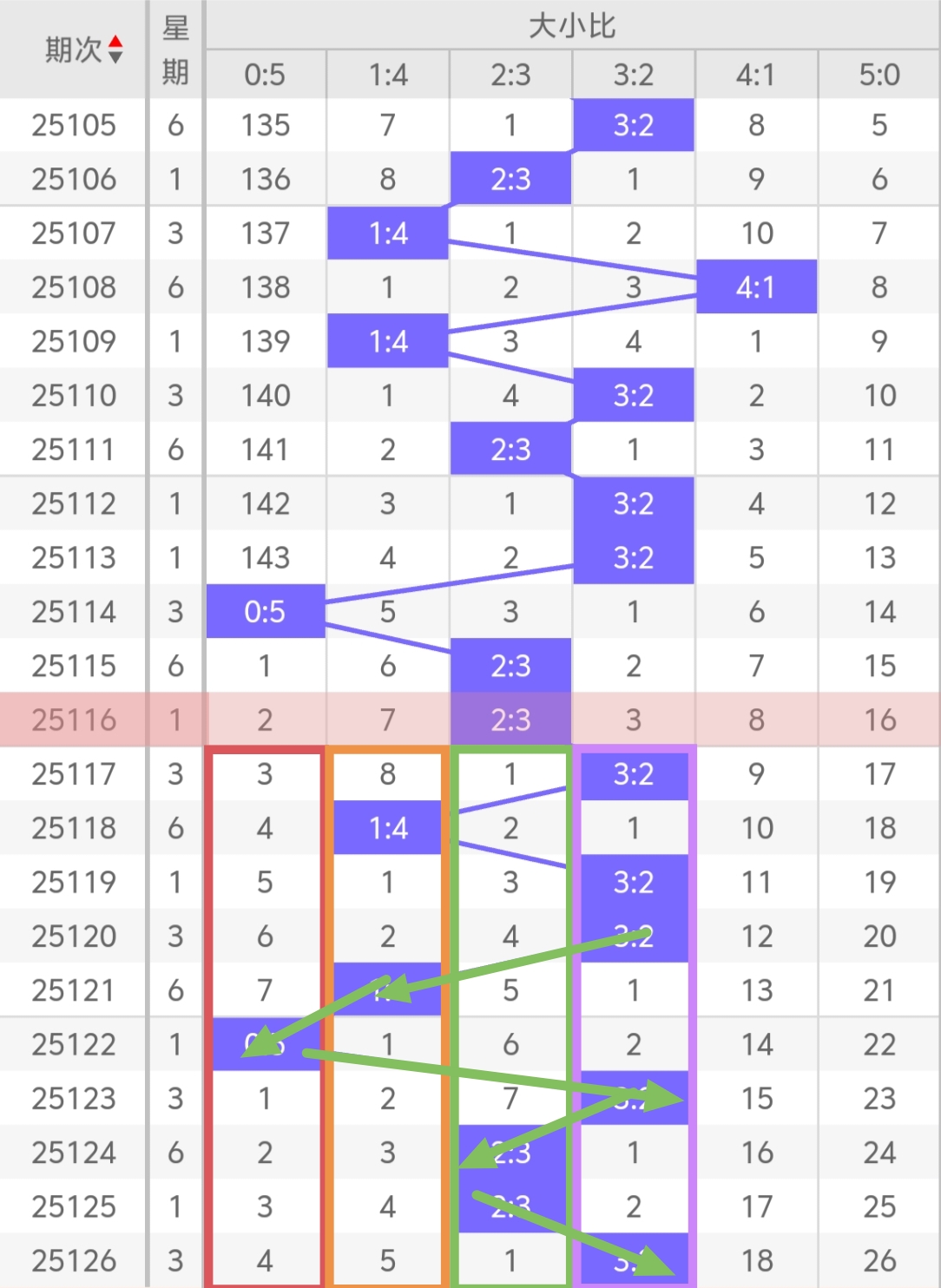Toggle the 期次 sort order arrows

pos(115,49)
